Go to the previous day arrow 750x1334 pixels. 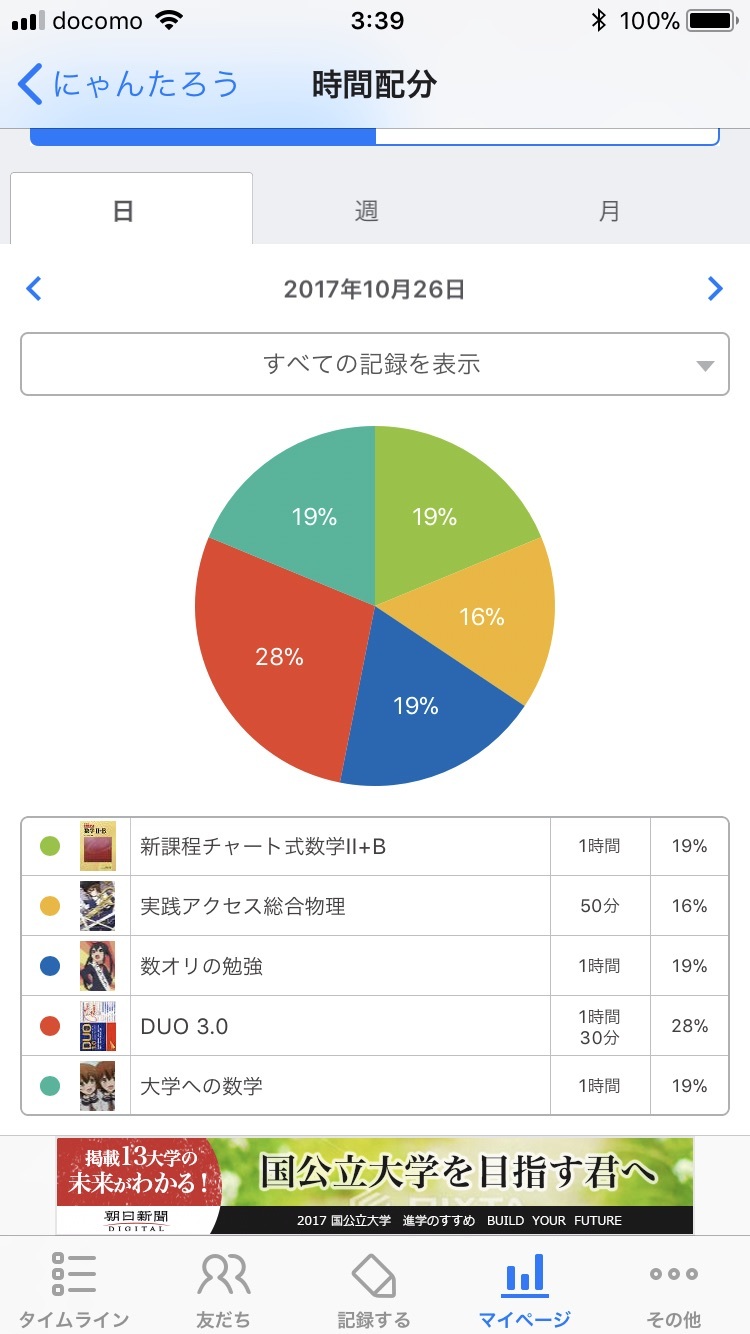pos(34,289)
